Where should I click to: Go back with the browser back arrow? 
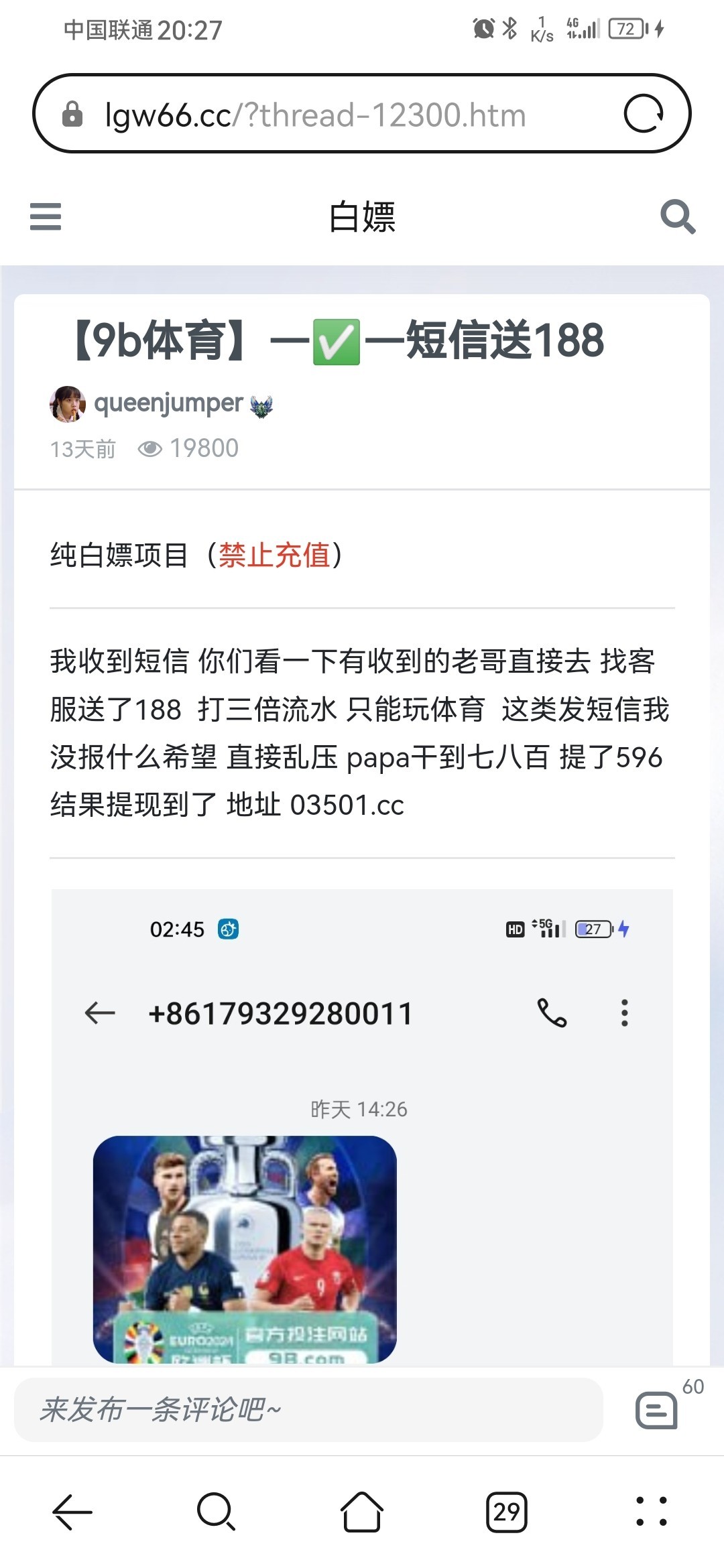click(x=72, y=1512)
